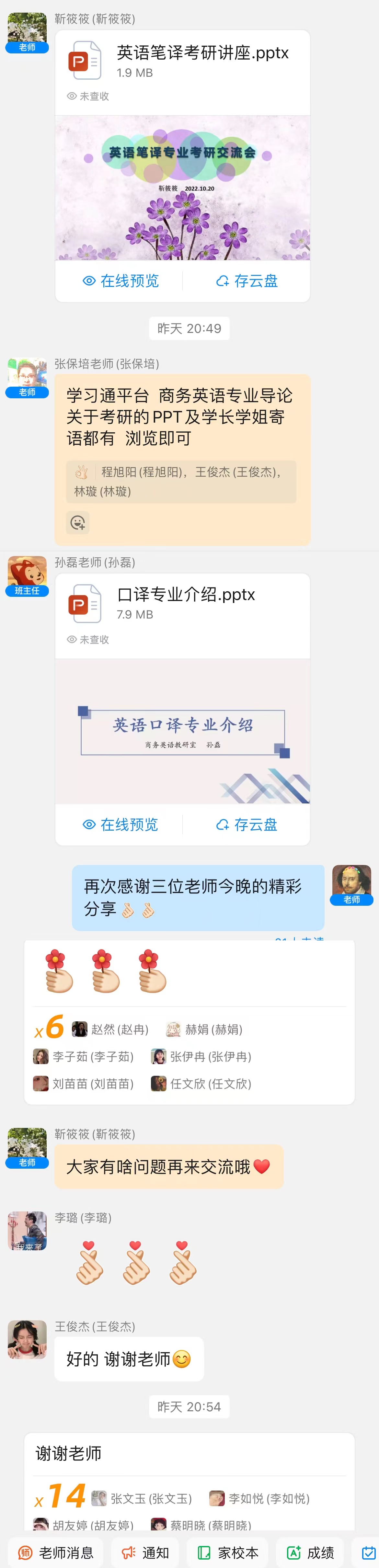Open the 口译专业介绍.pptx file card

pyautogui.click(x=182, y=603)
